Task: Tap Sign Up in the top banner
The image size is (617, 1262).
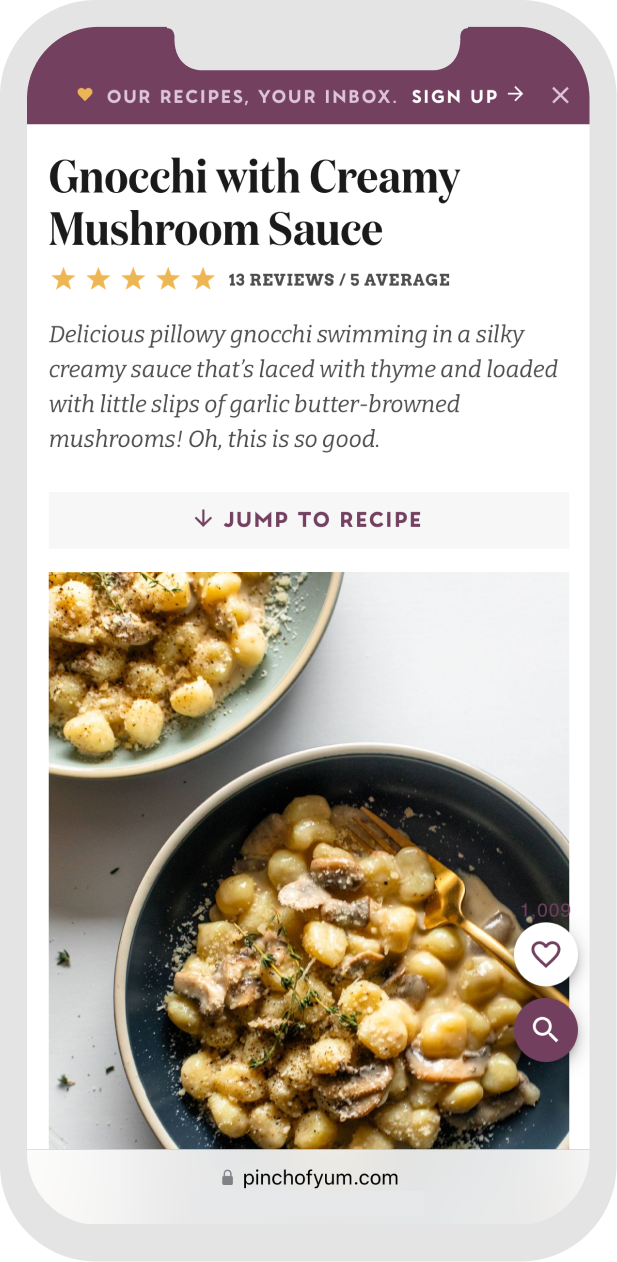Action: (x=467, y=96)
